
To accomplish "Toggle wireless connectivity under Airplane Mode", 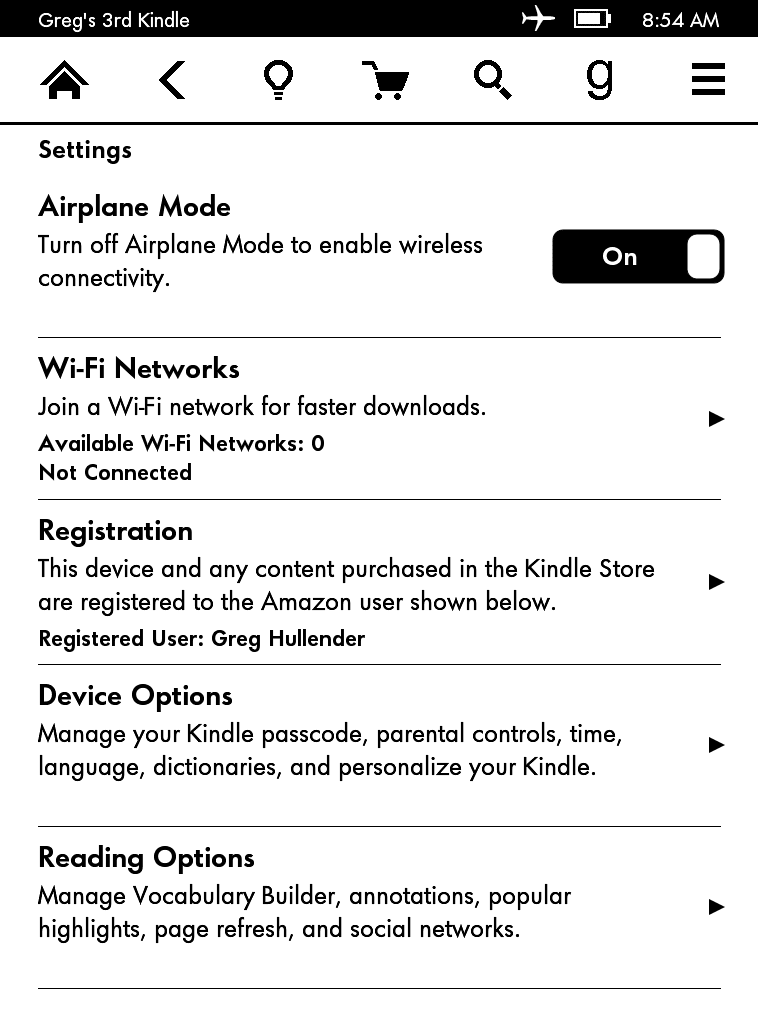I will click(637, 256).
